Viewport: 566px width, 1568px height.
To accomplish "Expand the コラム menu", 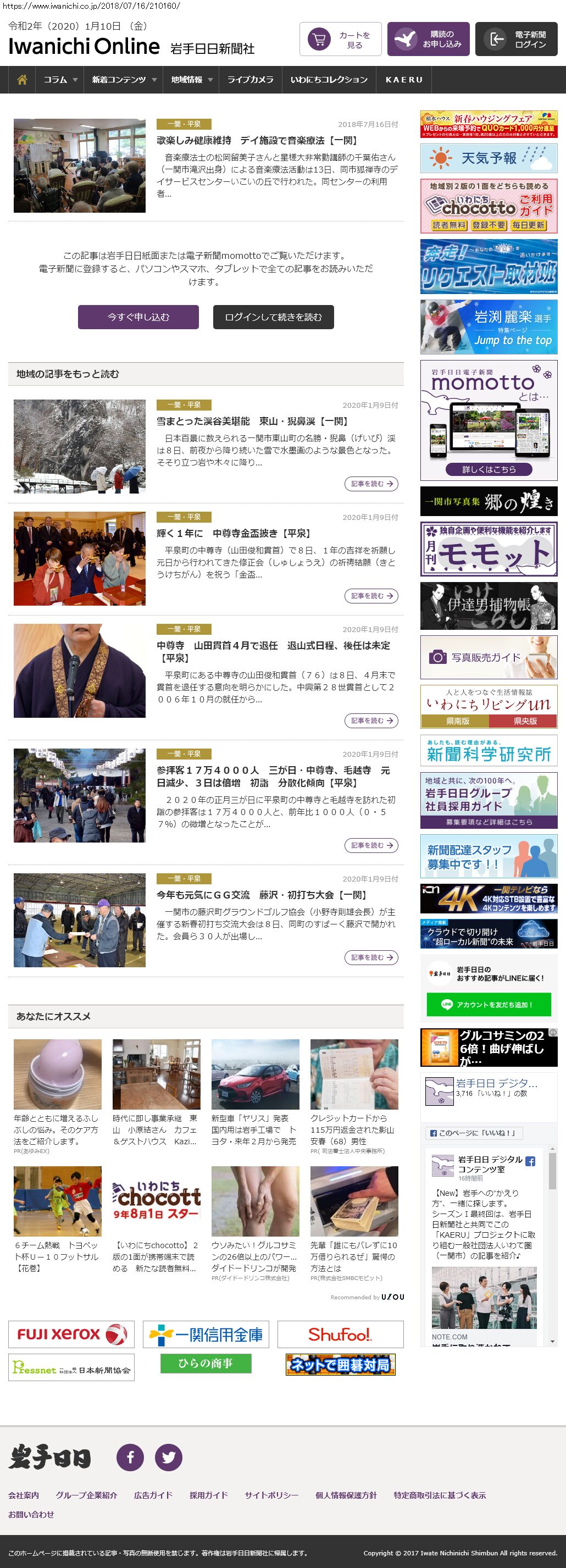I will tap(60, 80).
